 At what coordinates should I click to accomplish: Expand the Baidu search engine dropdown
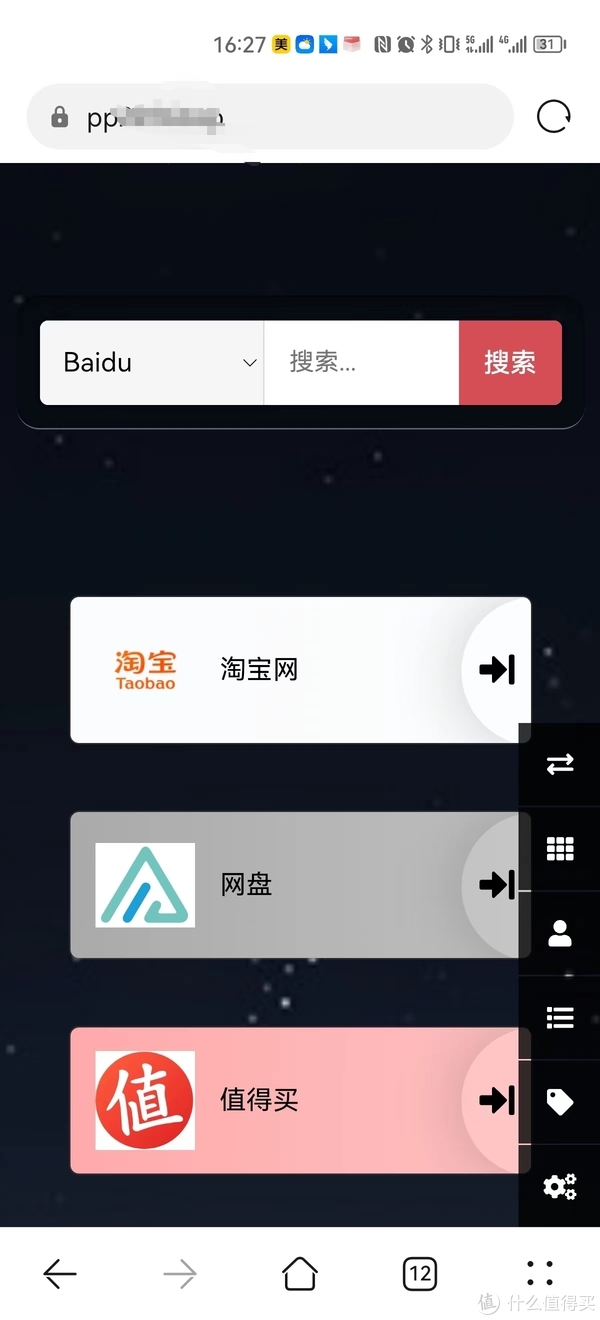click(152, 362)
